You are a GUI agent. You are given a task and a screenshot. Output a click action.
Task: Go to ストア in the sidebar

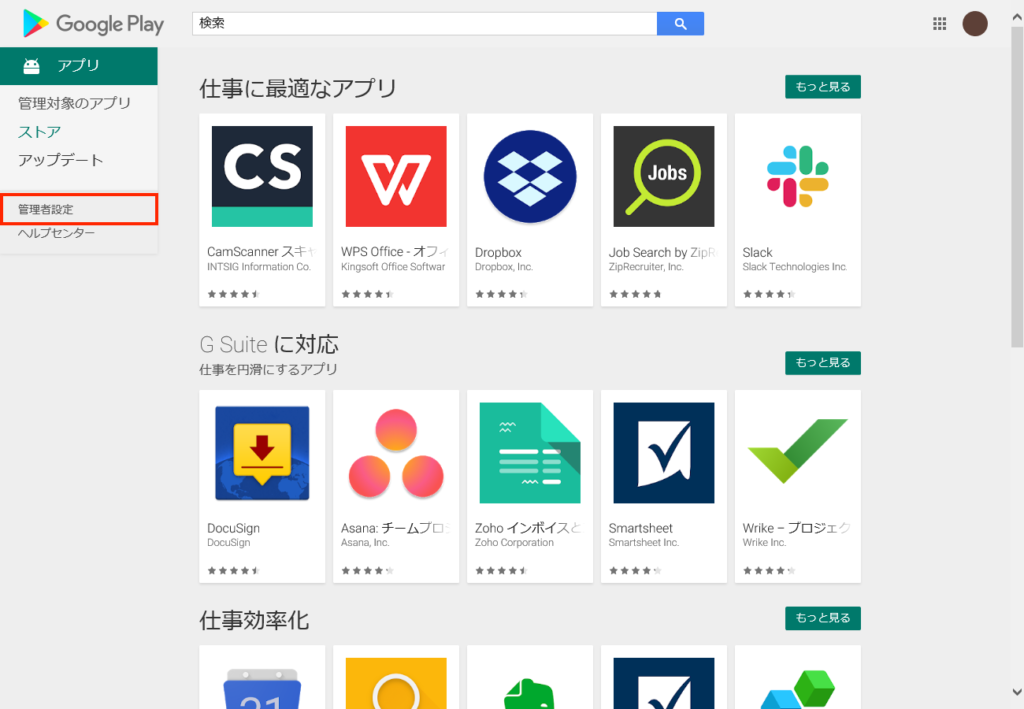(40, 132)
